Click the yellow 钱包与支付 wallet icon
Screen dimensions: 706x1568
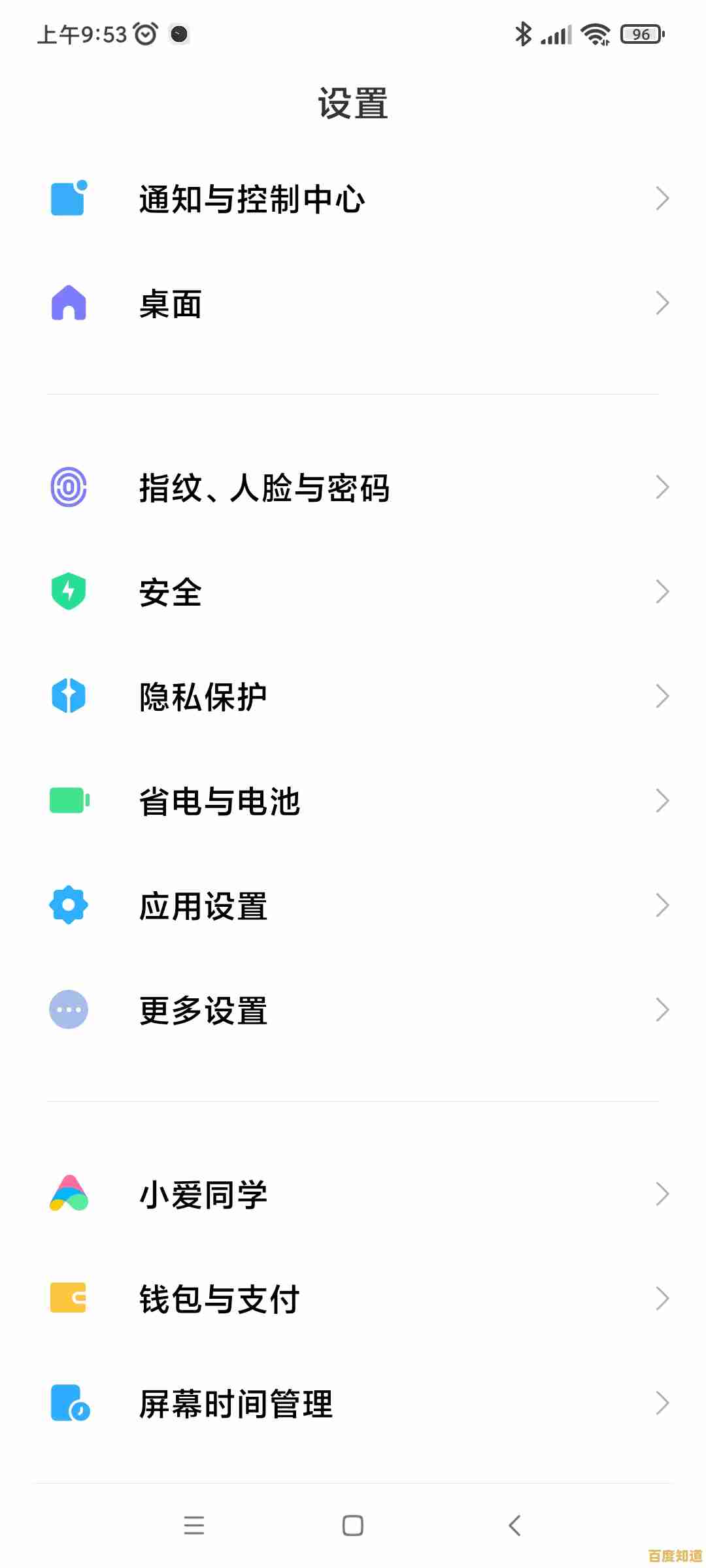click(68, 1299)
